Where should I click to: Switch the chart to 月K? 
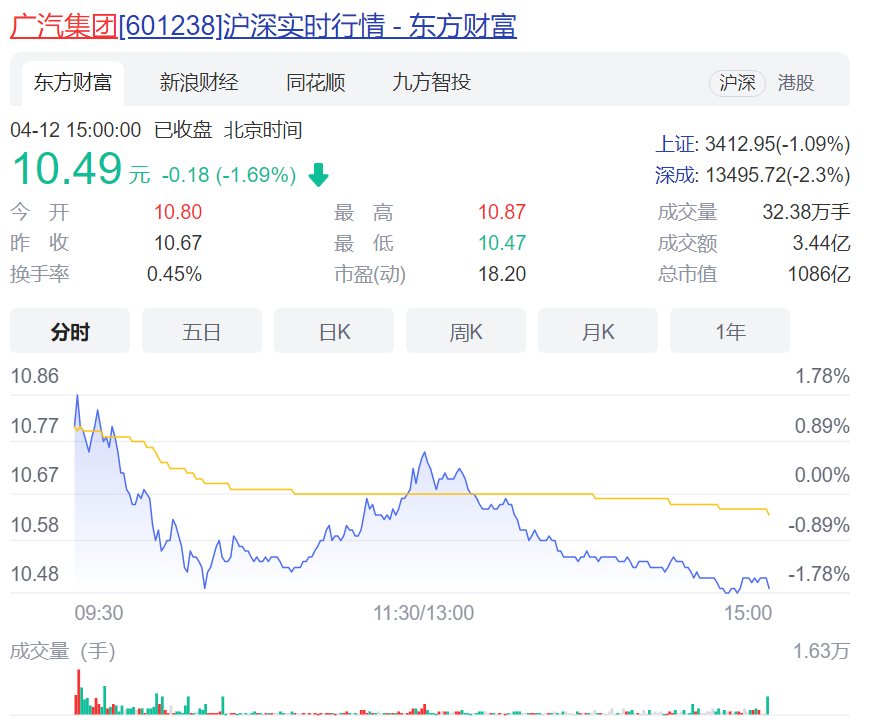coord(598,331)
